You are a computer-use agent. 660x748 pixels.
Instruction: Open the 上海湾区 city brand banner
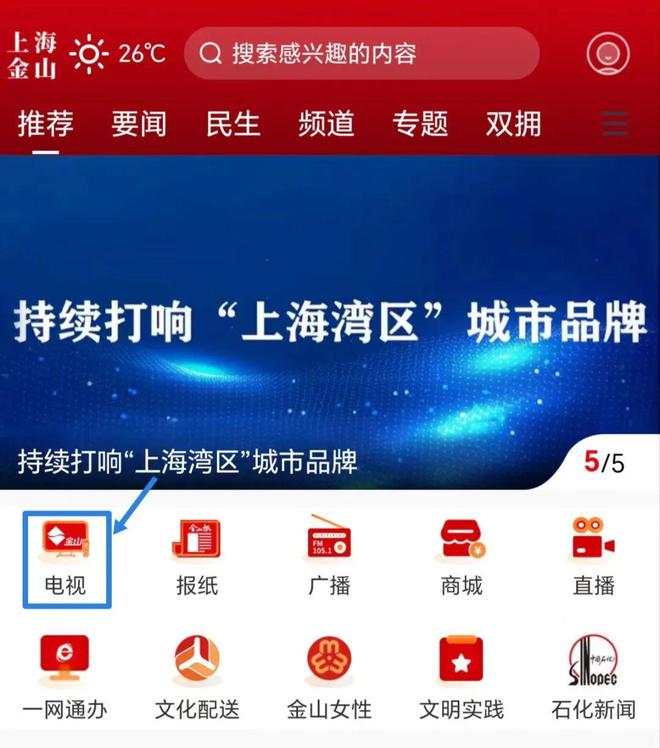330,320
